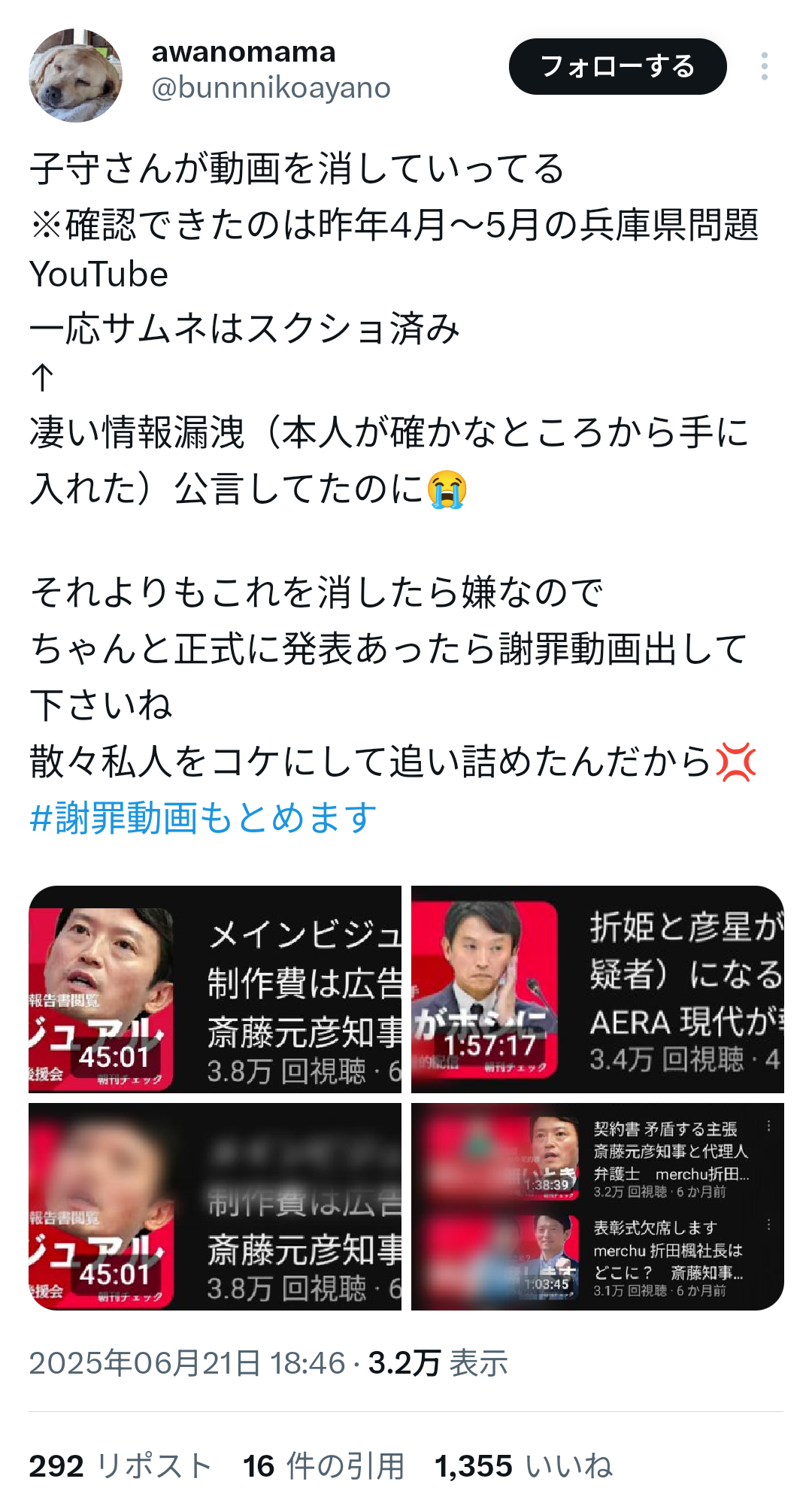This screenshot has width=812, height=1506.
Task: Tap the フォローする button
Action: [617, 66]
